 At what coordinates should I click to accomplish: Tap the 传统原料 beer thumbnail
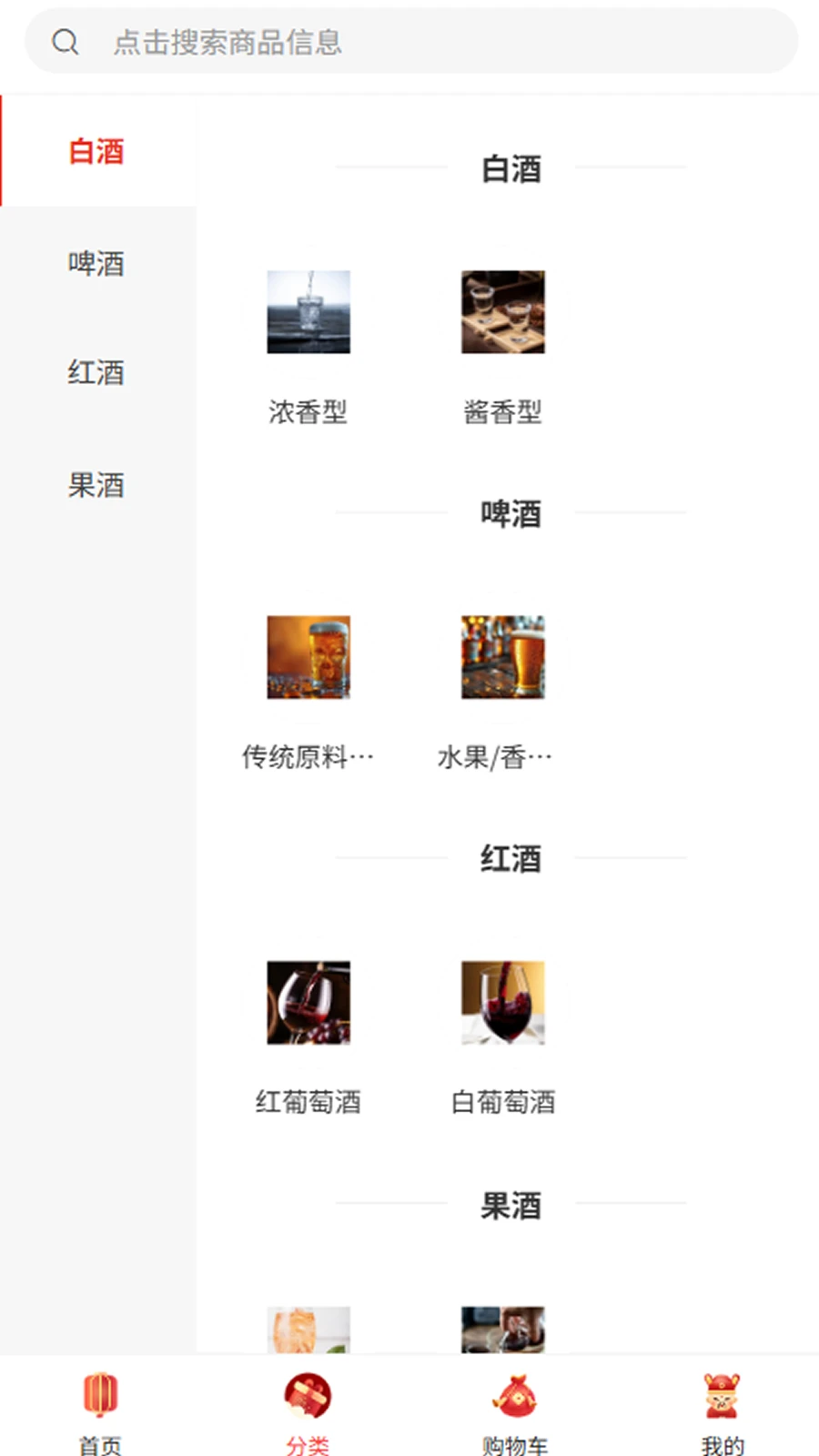(308, 657)
